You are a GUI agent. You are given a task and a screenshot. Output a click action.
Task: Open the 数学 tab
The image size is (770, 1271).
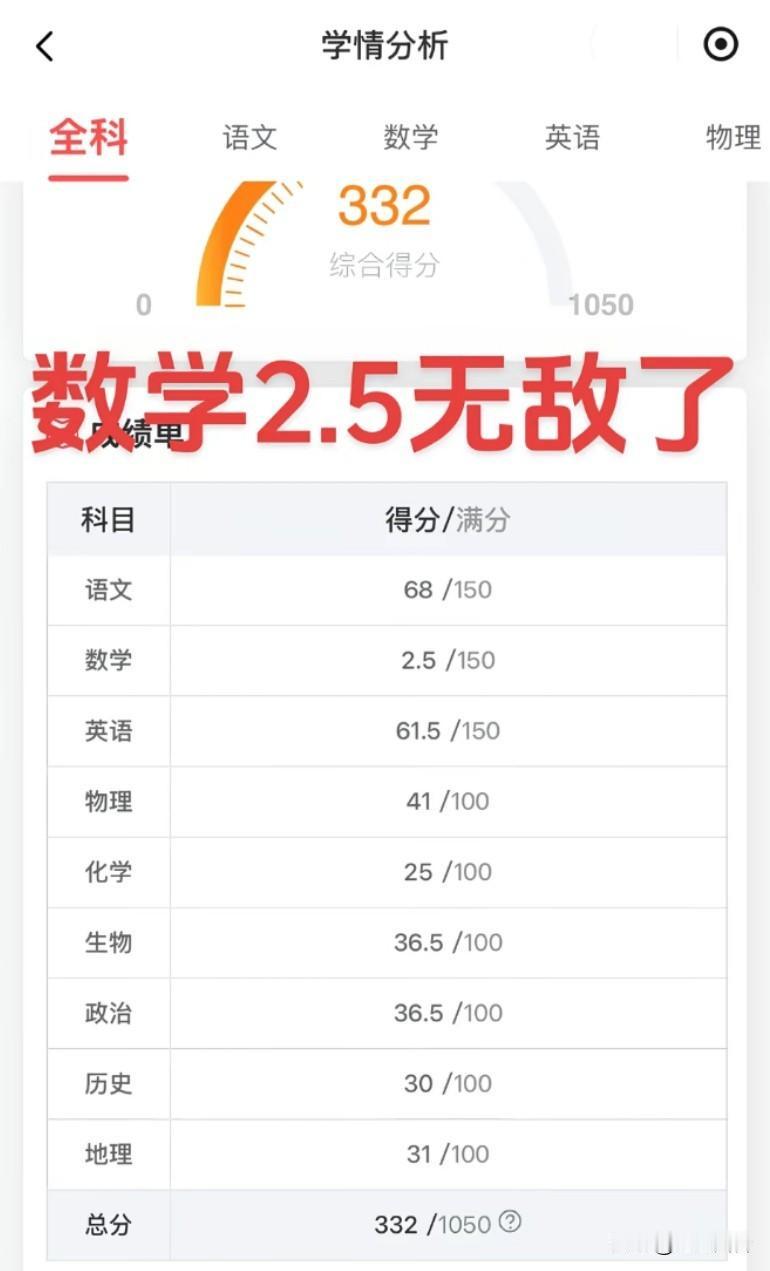(411, 137)
